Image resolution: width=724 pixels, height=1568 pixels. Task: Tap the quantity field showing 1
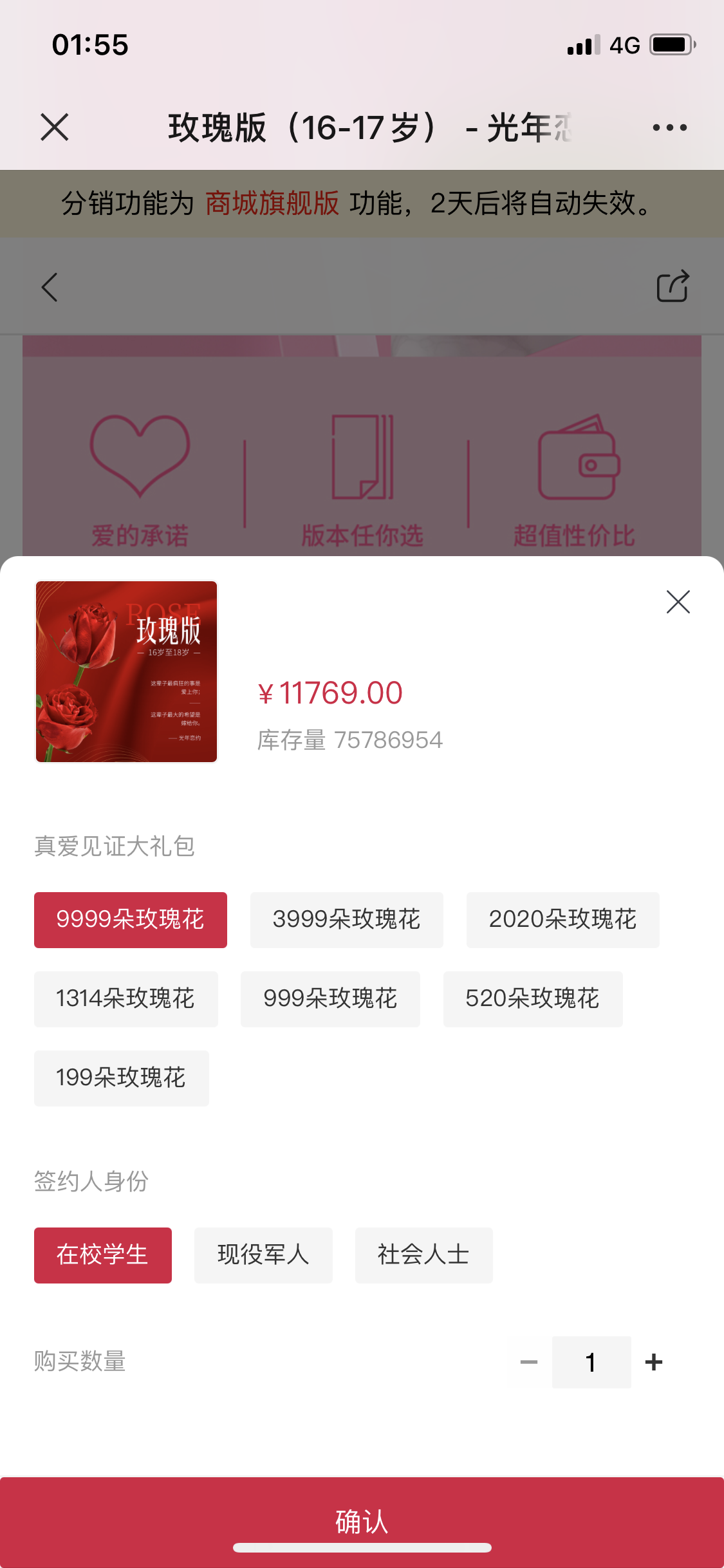591,1362
